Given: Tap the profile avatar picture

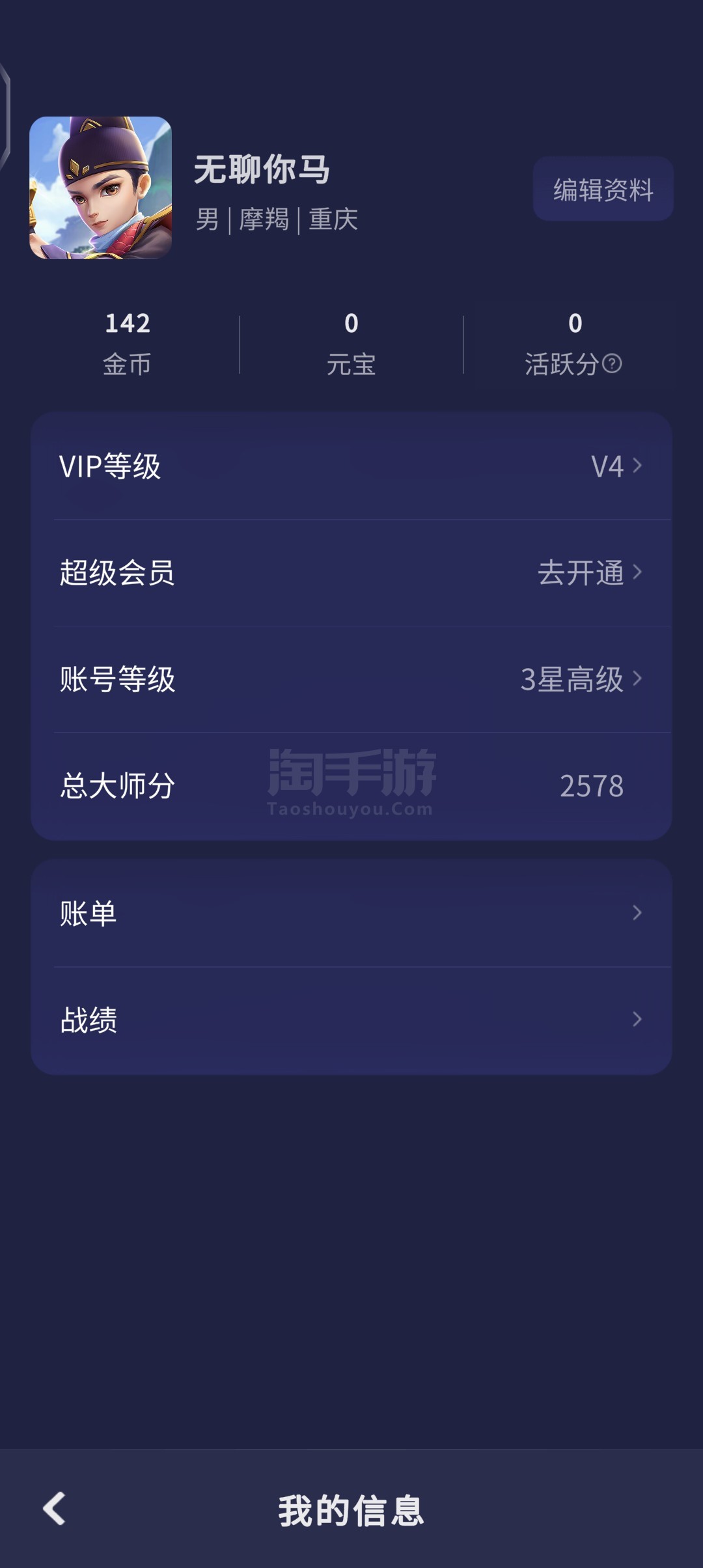Looking at the screenshot, I should tap(101, 188).
